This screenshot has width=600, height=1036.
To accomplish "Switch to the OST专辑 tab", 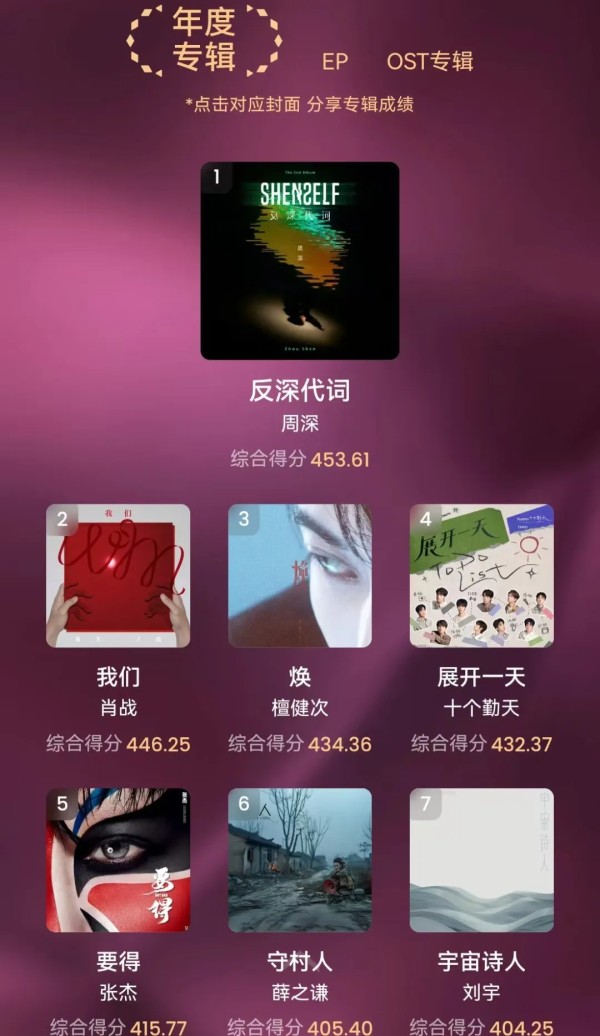I will [430, 61].
